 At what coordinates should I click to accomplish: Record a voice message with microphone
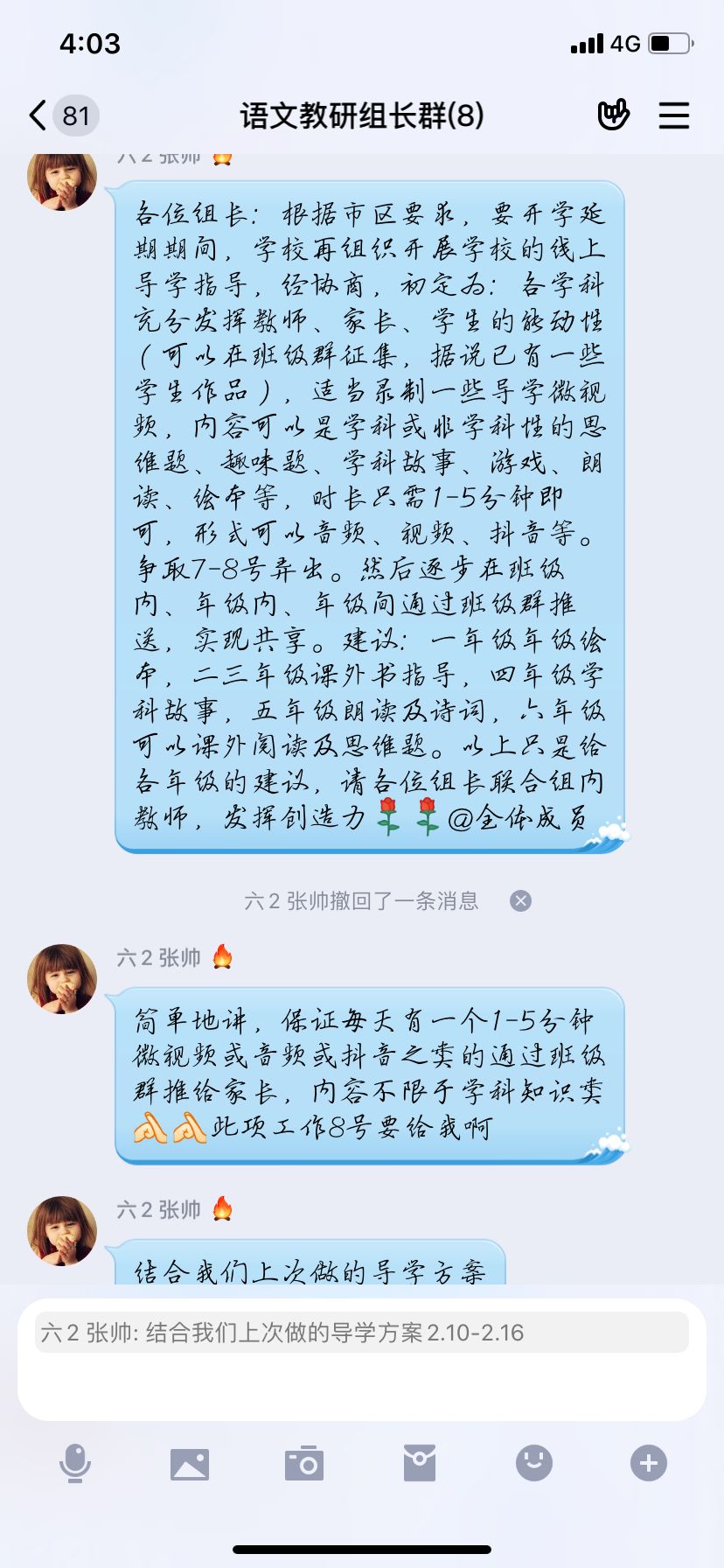point(75,1463)
